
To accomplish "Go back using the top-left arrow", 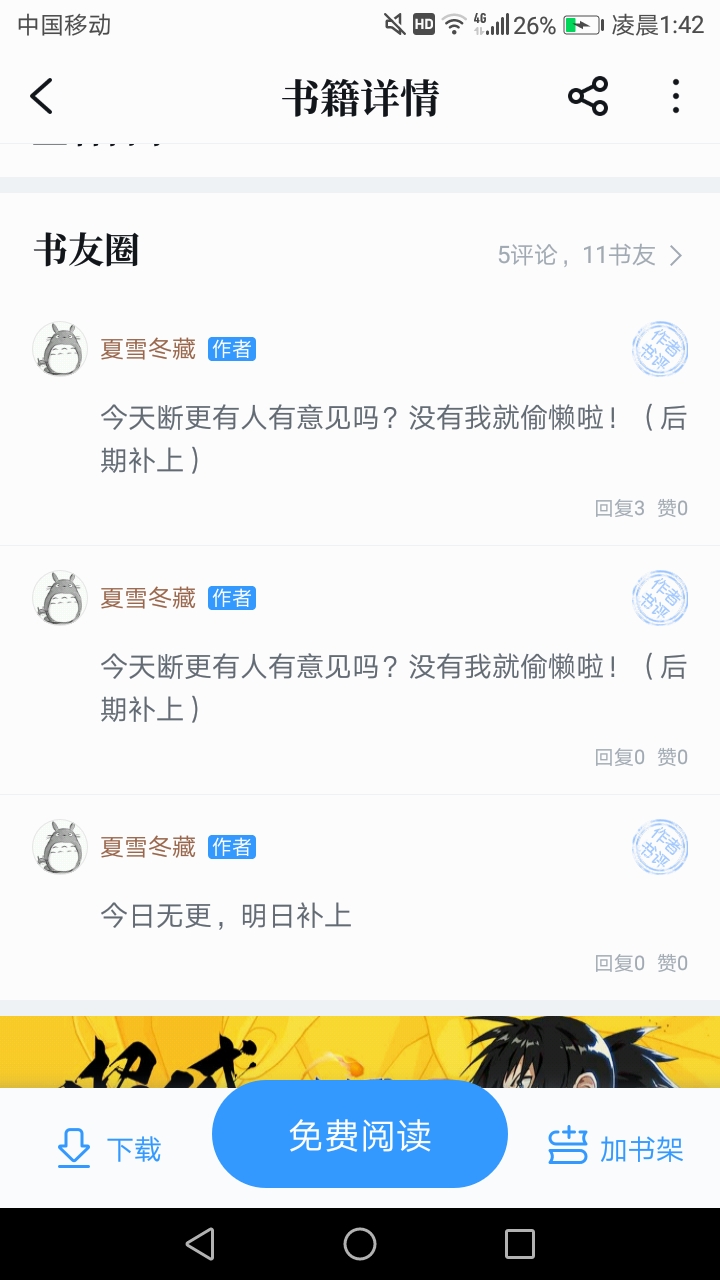I will coord(41,97).
